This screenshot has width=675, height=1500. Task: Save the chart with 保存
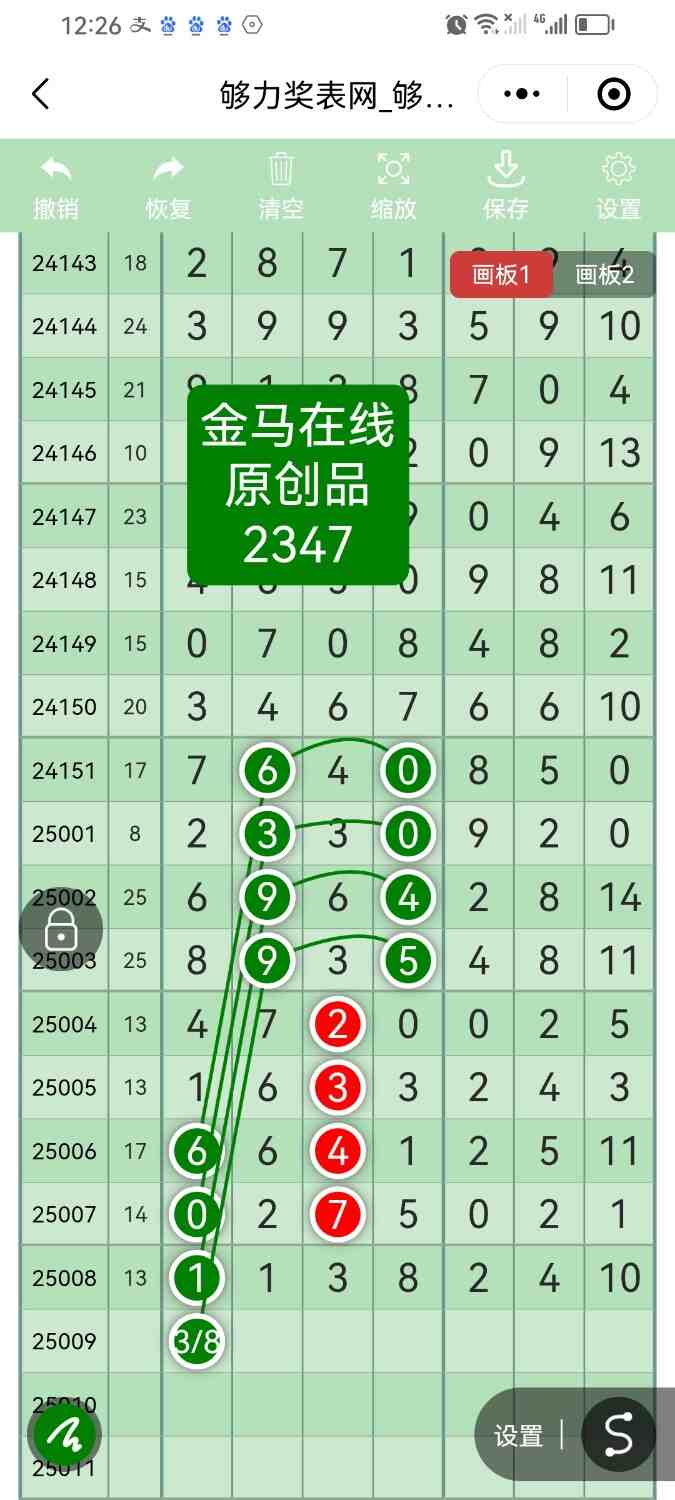506,186
